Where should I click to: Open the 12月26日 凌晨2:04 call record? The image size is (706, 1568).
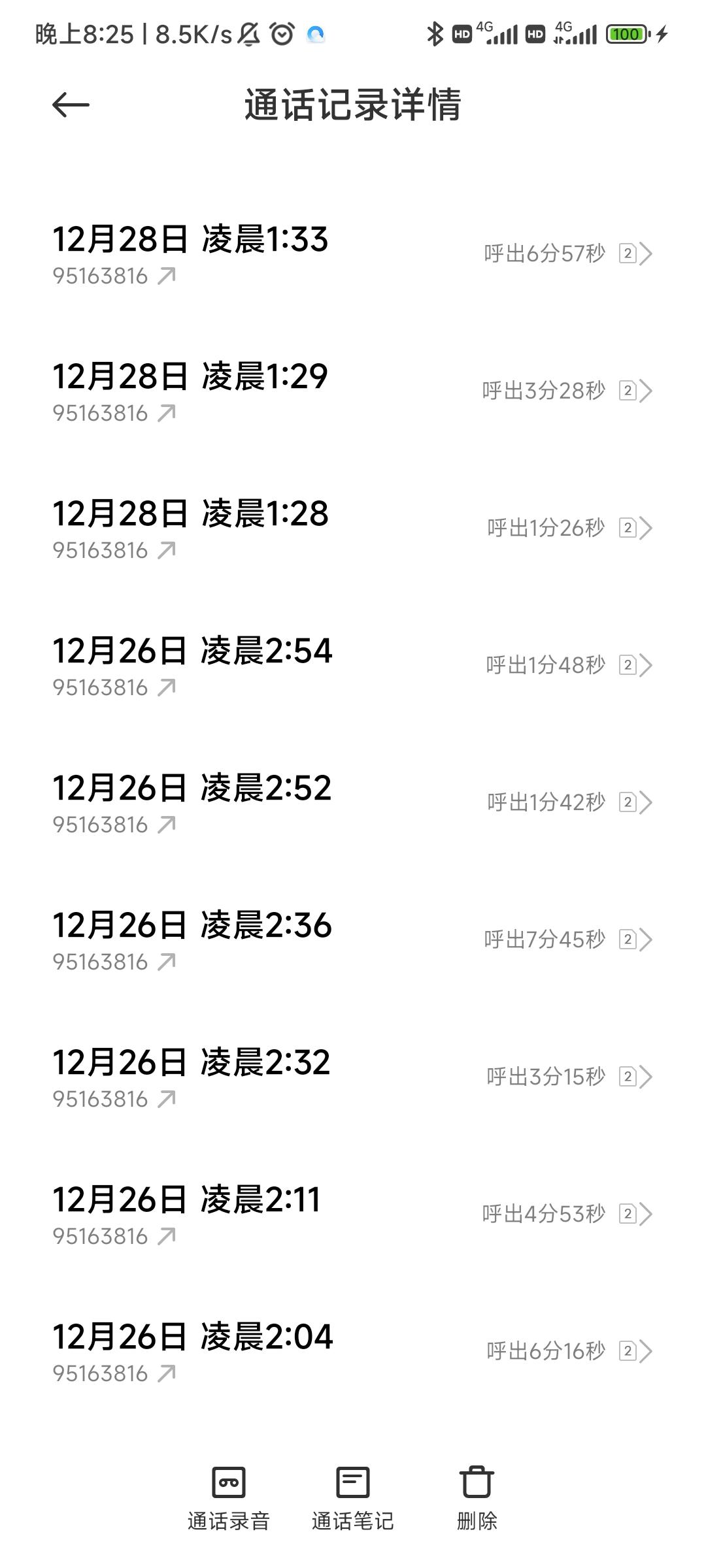coord(353,1351)
